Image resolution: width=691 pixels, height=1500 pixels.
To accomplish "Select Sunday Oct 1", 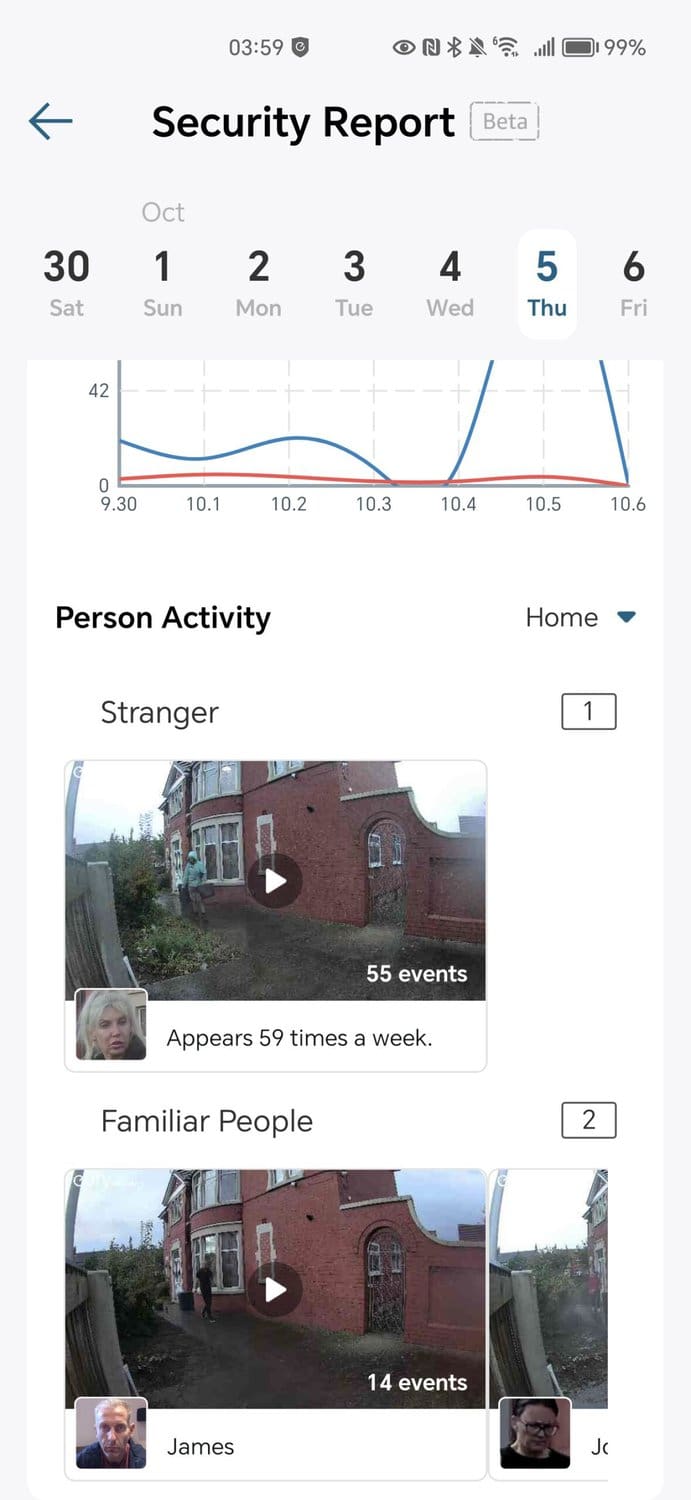I will (162, 282).
